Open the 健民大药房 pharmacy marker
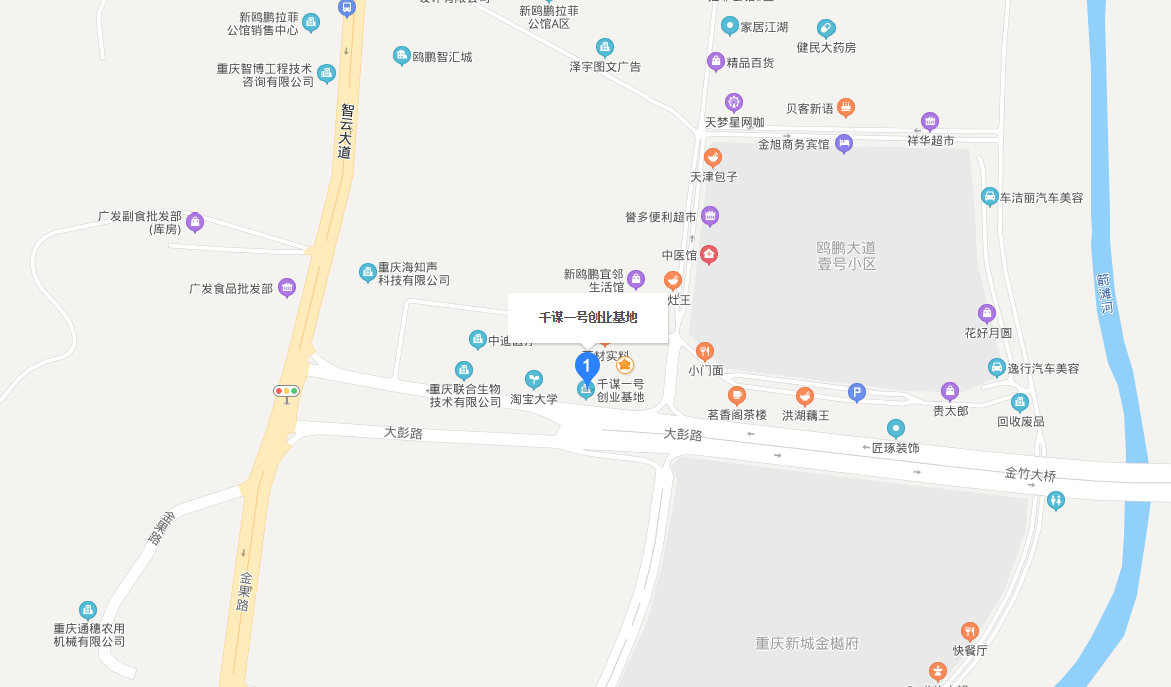The width and height of the screenshot is (1171, 687). point(826,28)
